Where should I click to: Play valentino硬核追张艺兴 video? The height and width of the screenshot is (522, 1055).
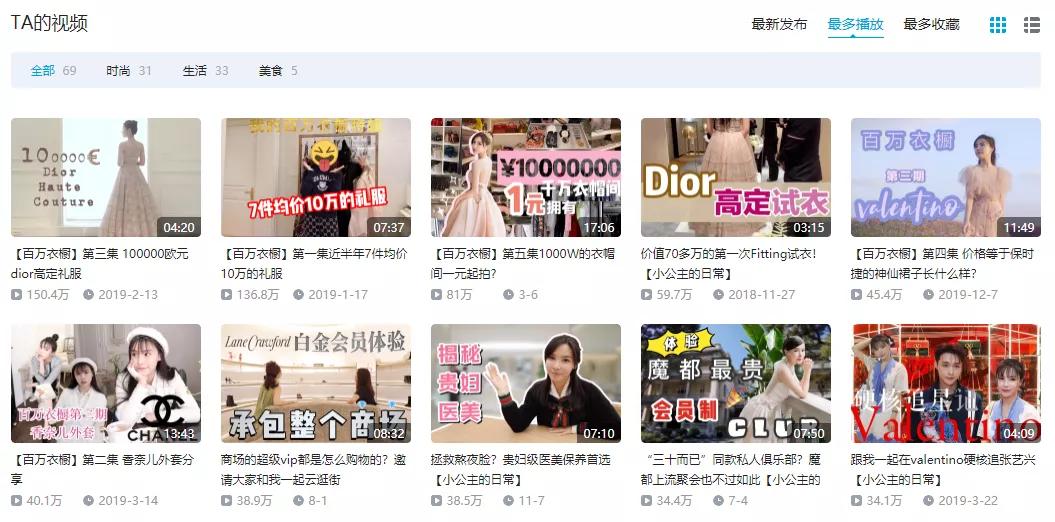pyautogui.click(x=945, y=383)
